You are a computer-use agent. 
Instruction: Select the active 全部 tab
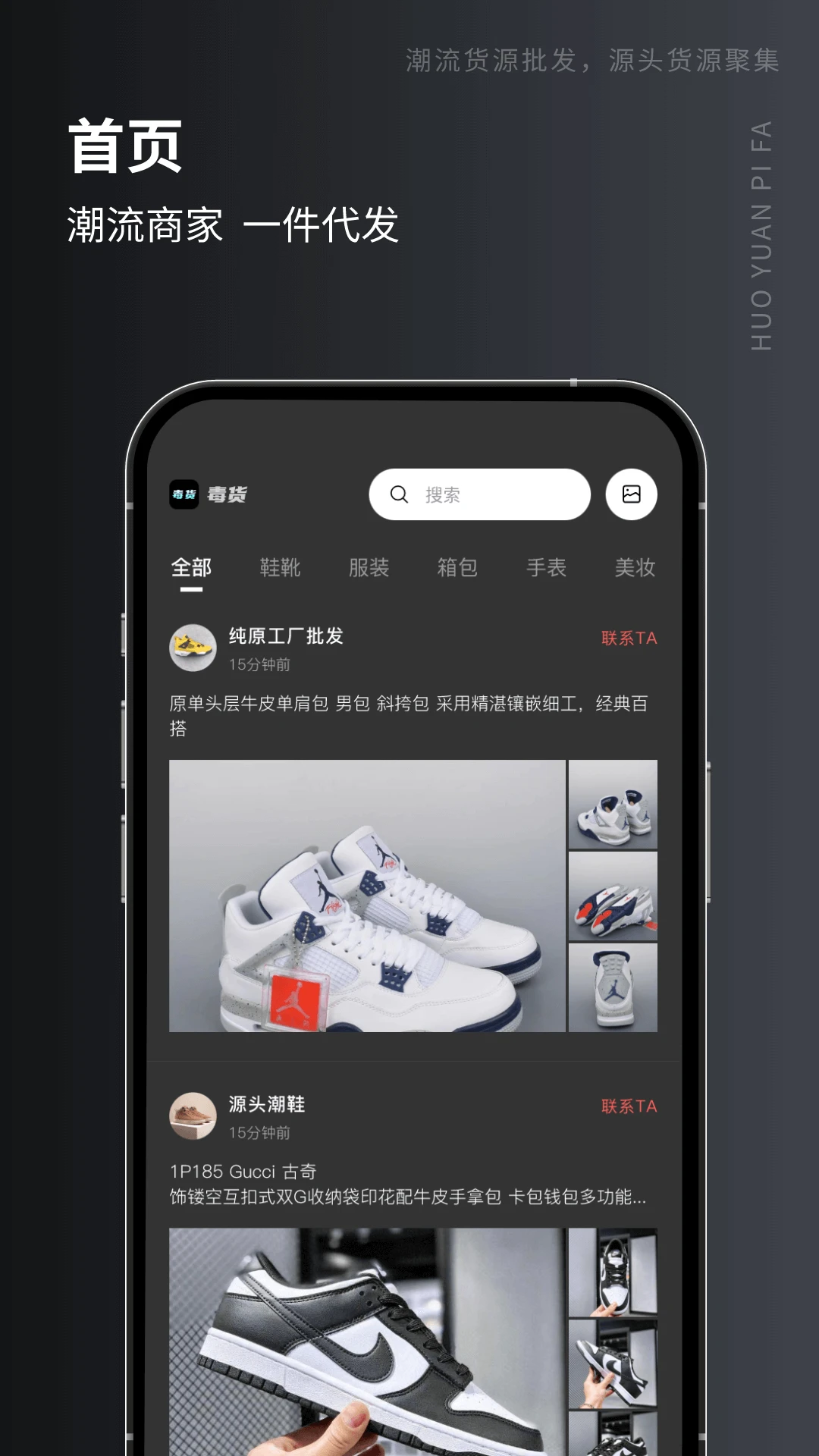click(x=191, y=566)
